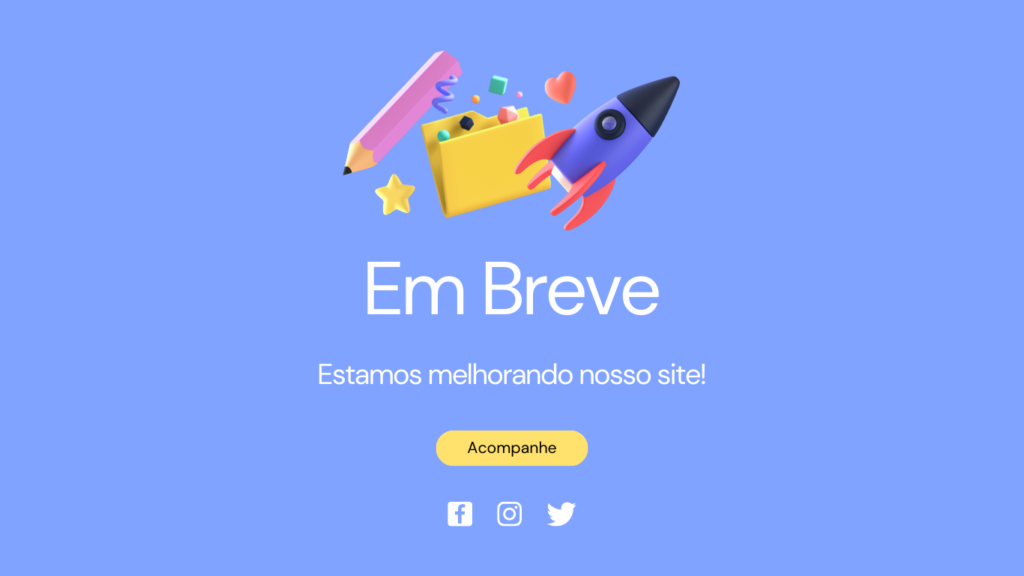
Task: Open the Facebook page link
Action: [459, 514]
